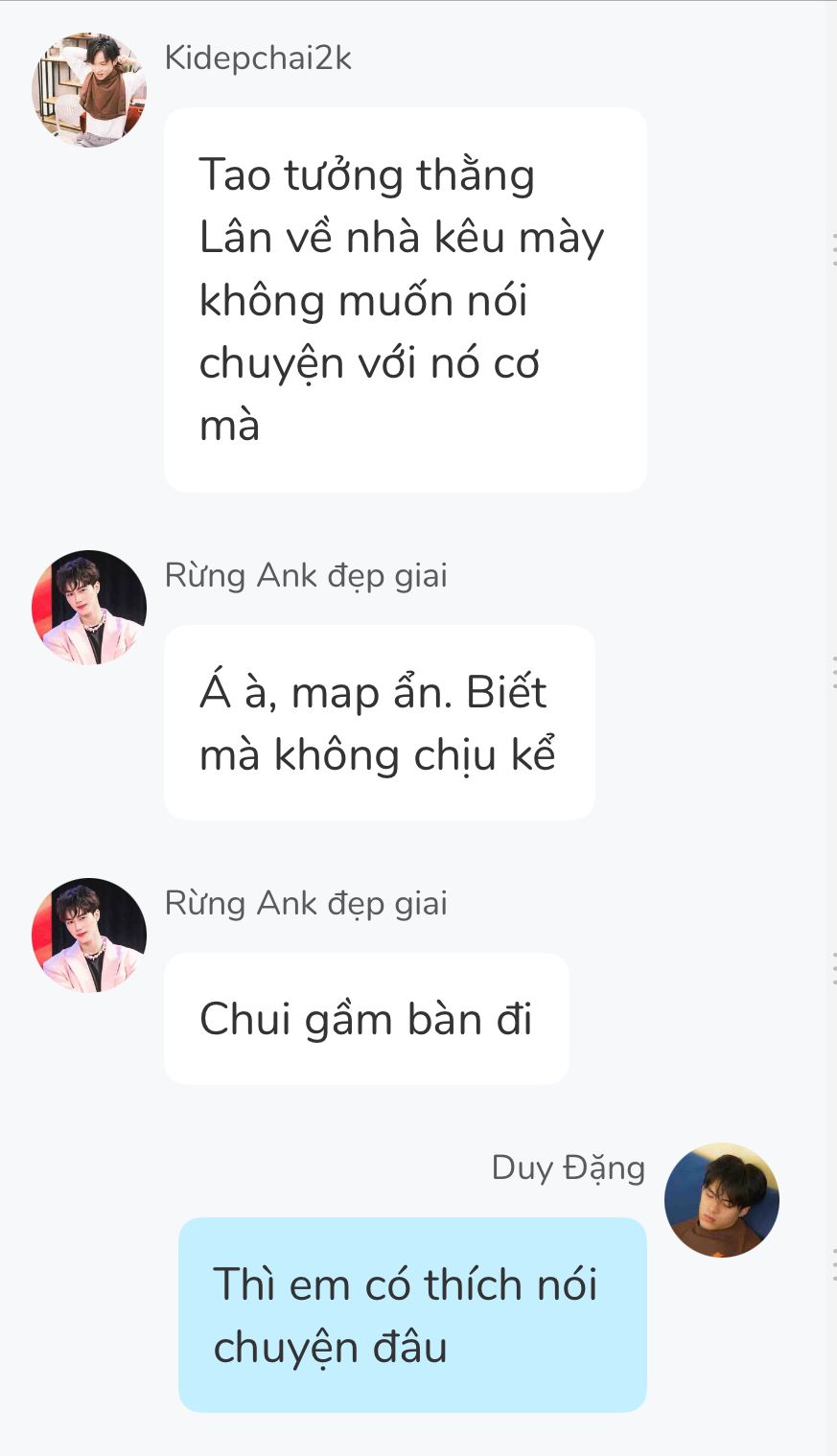The width and height of the screenshot is (837, 1456).
Task: Open options menu beside "Á à, map ẩn" message
Action: [x=834, y=672]
